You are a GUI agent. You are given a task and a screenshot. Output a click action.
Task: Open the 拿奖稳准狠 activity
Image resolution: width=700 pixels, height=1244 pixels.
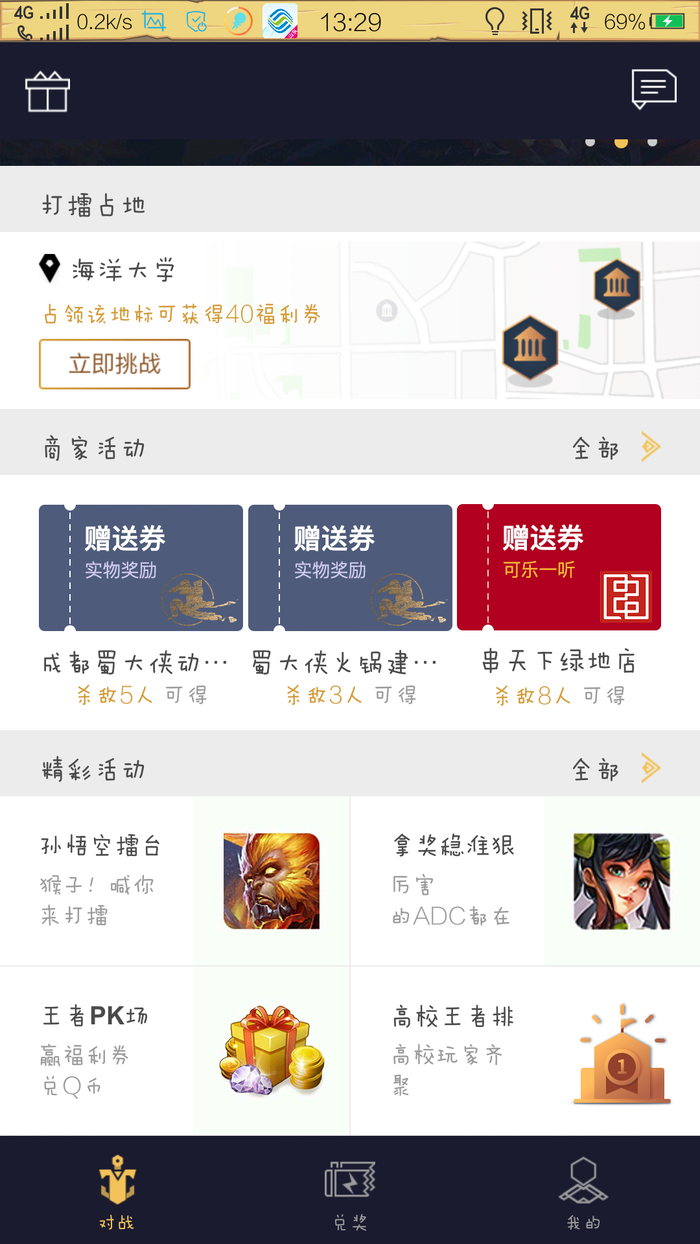[x=525, y=881]
